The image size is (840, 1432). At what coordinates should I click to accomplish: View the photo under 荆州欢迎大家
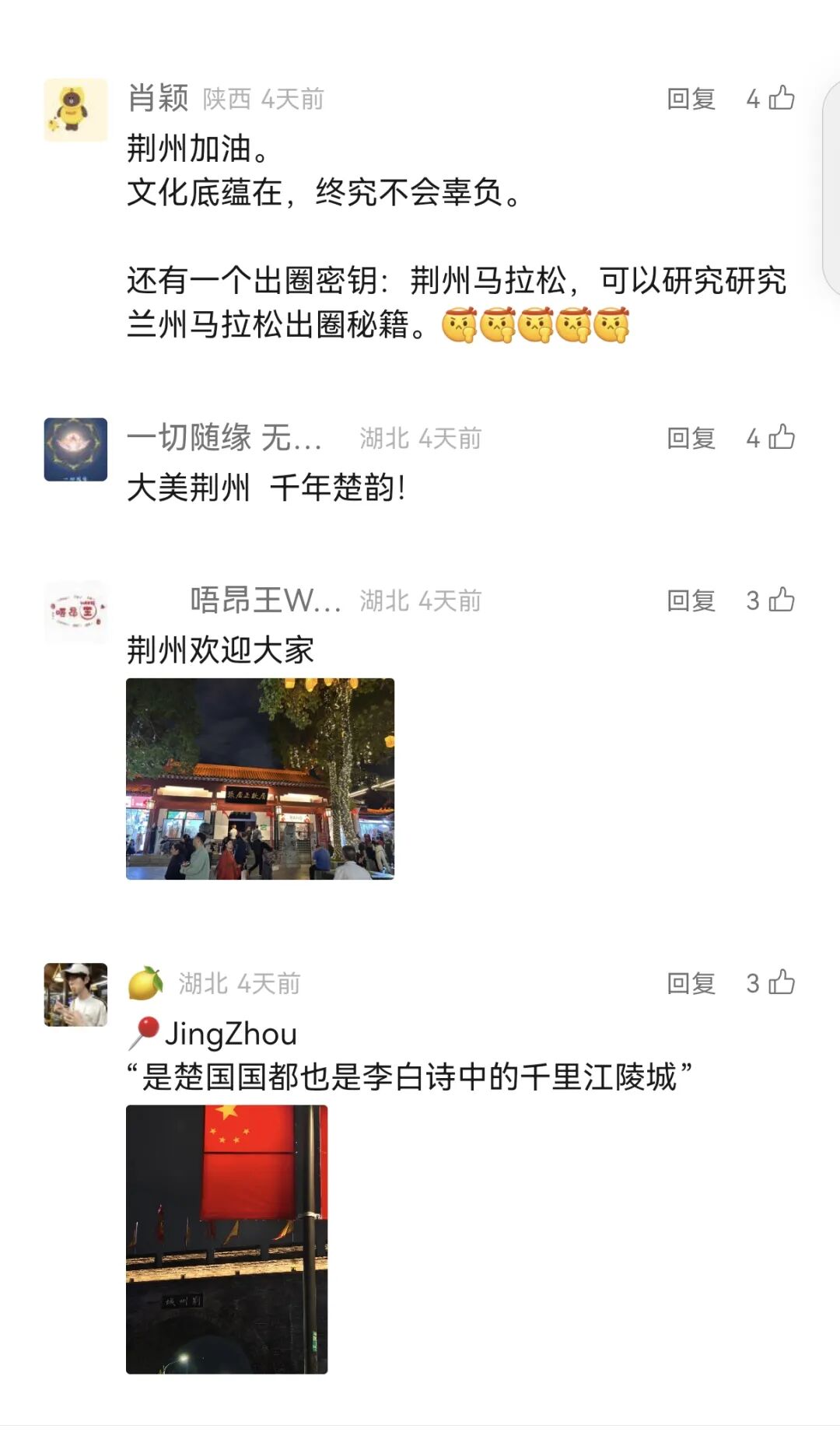(260, 779)
